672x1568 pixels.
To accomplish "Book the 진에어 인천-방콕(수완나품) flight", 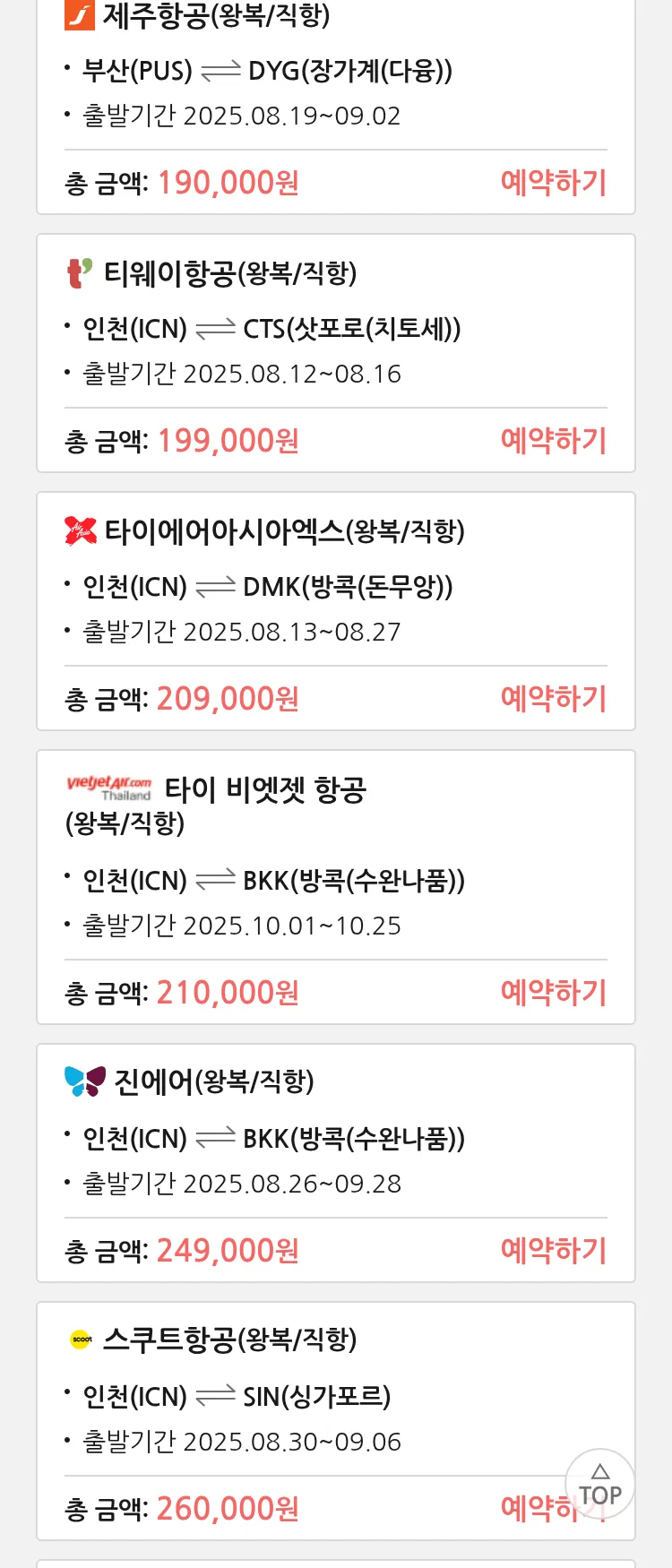I will 553,1251.
